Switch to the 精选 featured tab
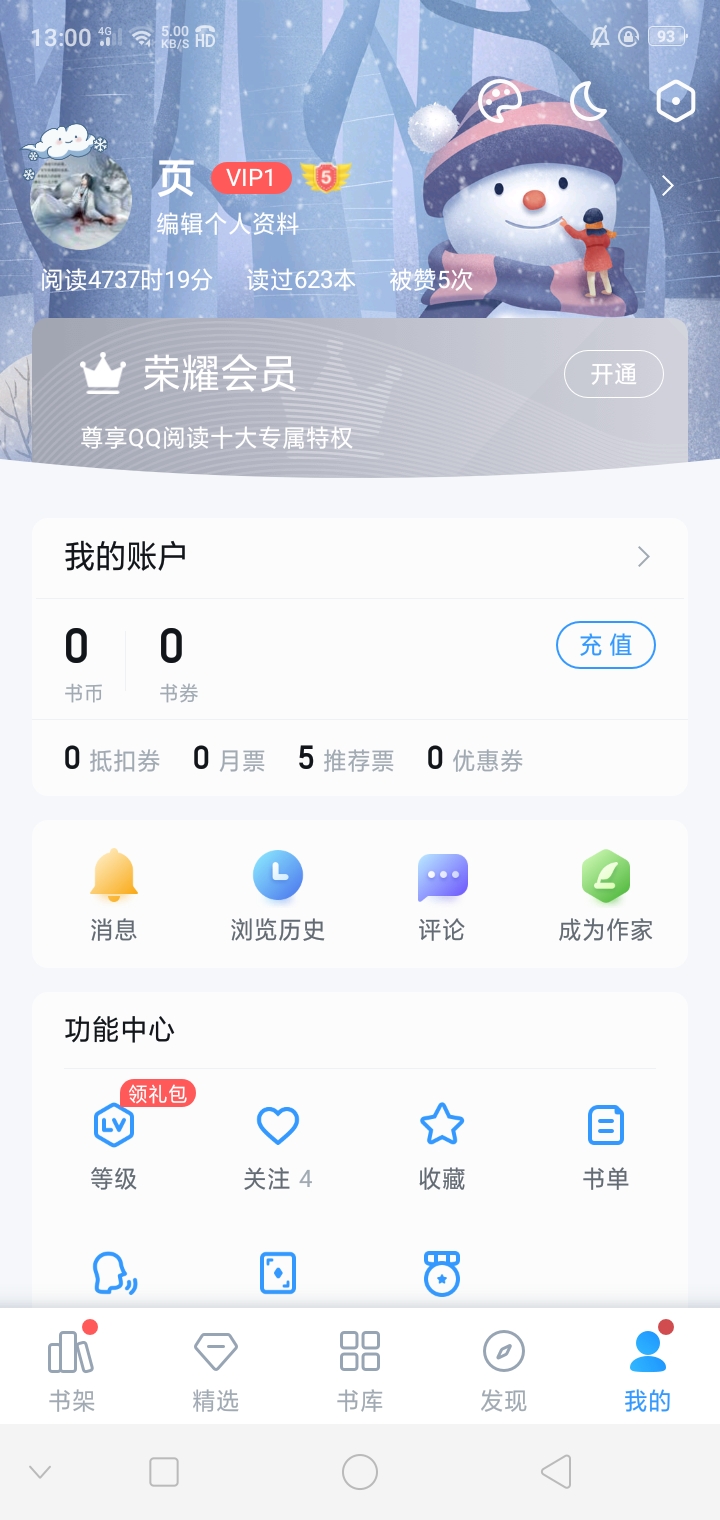This screenshot has width=720, height=1520. [x=216, y=1368]
